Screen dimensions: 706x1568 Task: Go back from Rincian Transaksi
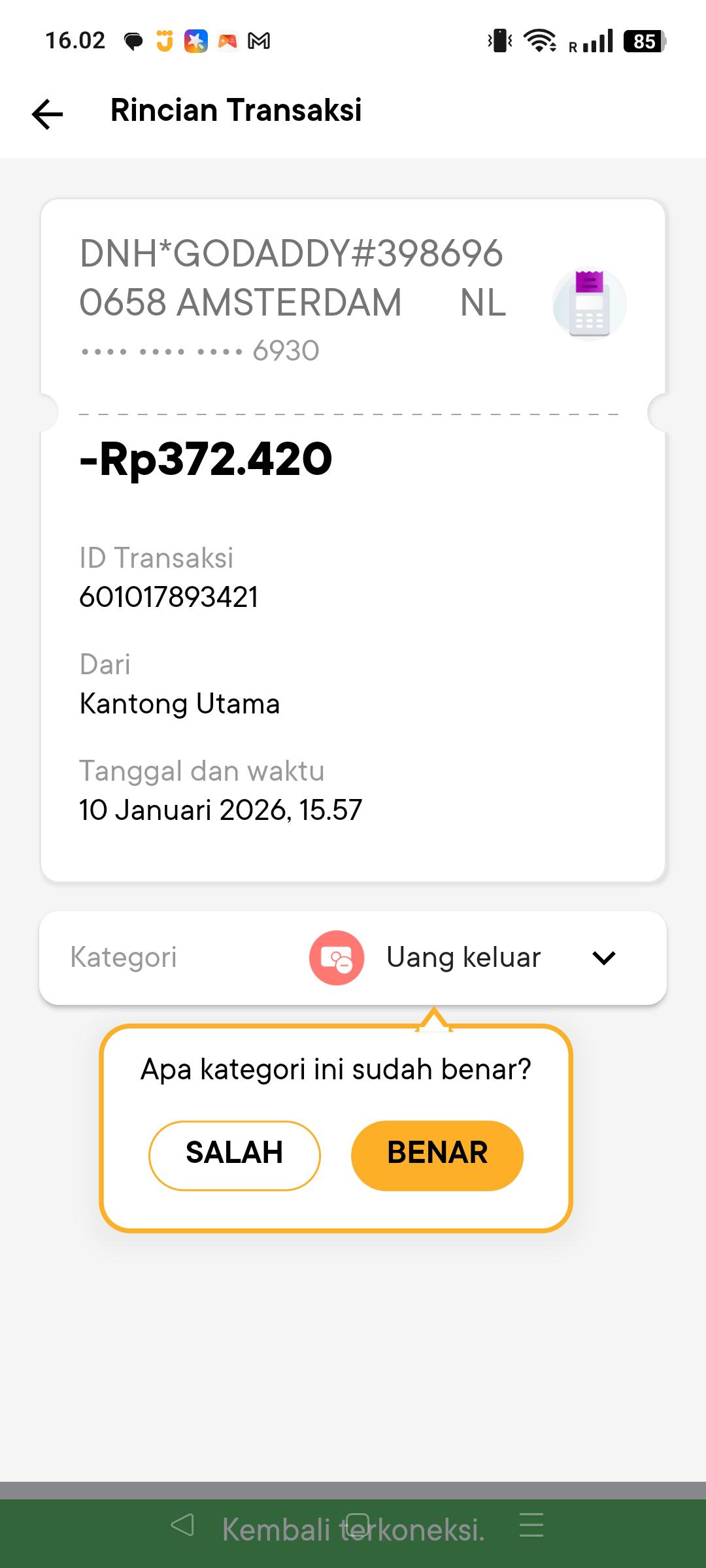(x=48, y=114)
